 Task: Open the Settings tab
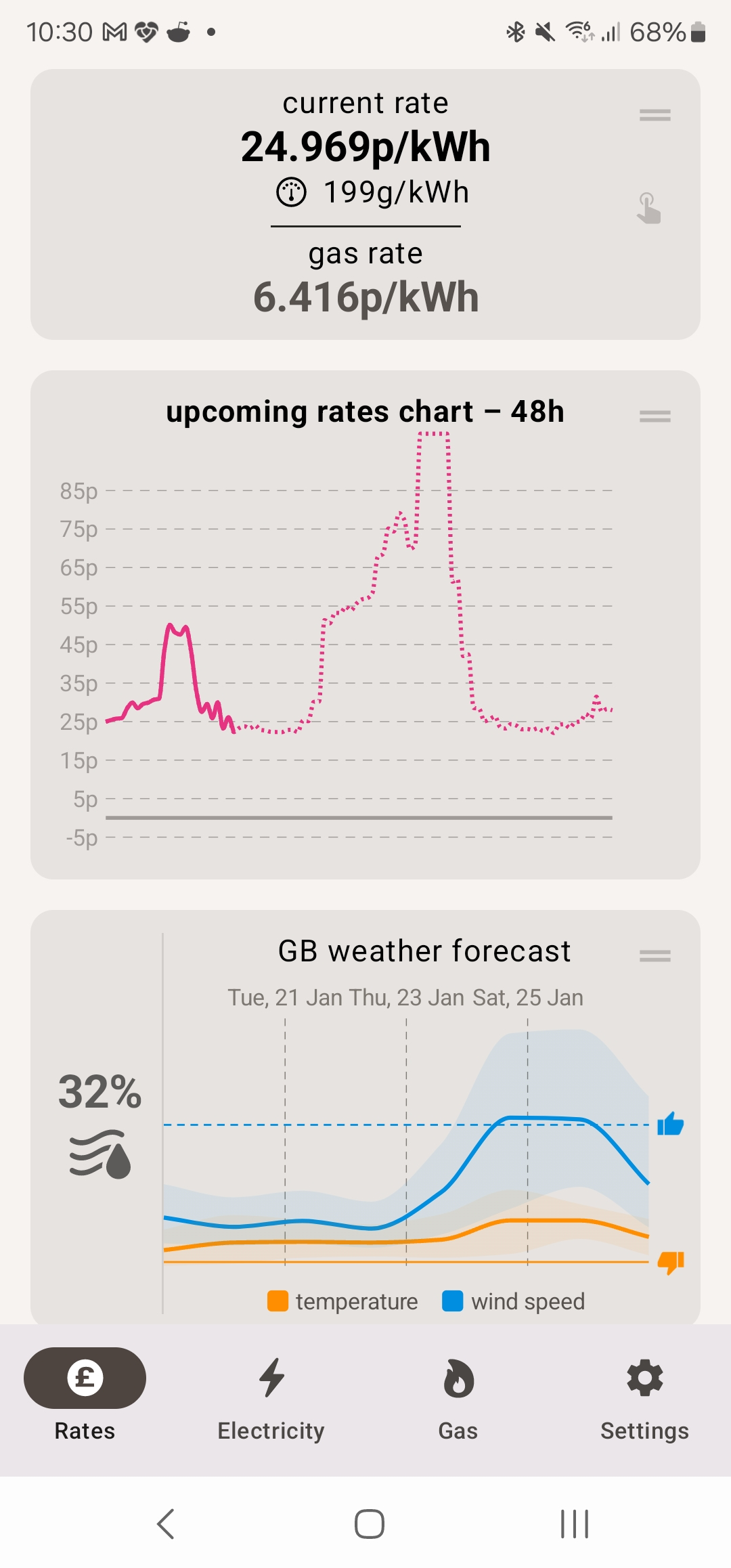point(644,1400)
